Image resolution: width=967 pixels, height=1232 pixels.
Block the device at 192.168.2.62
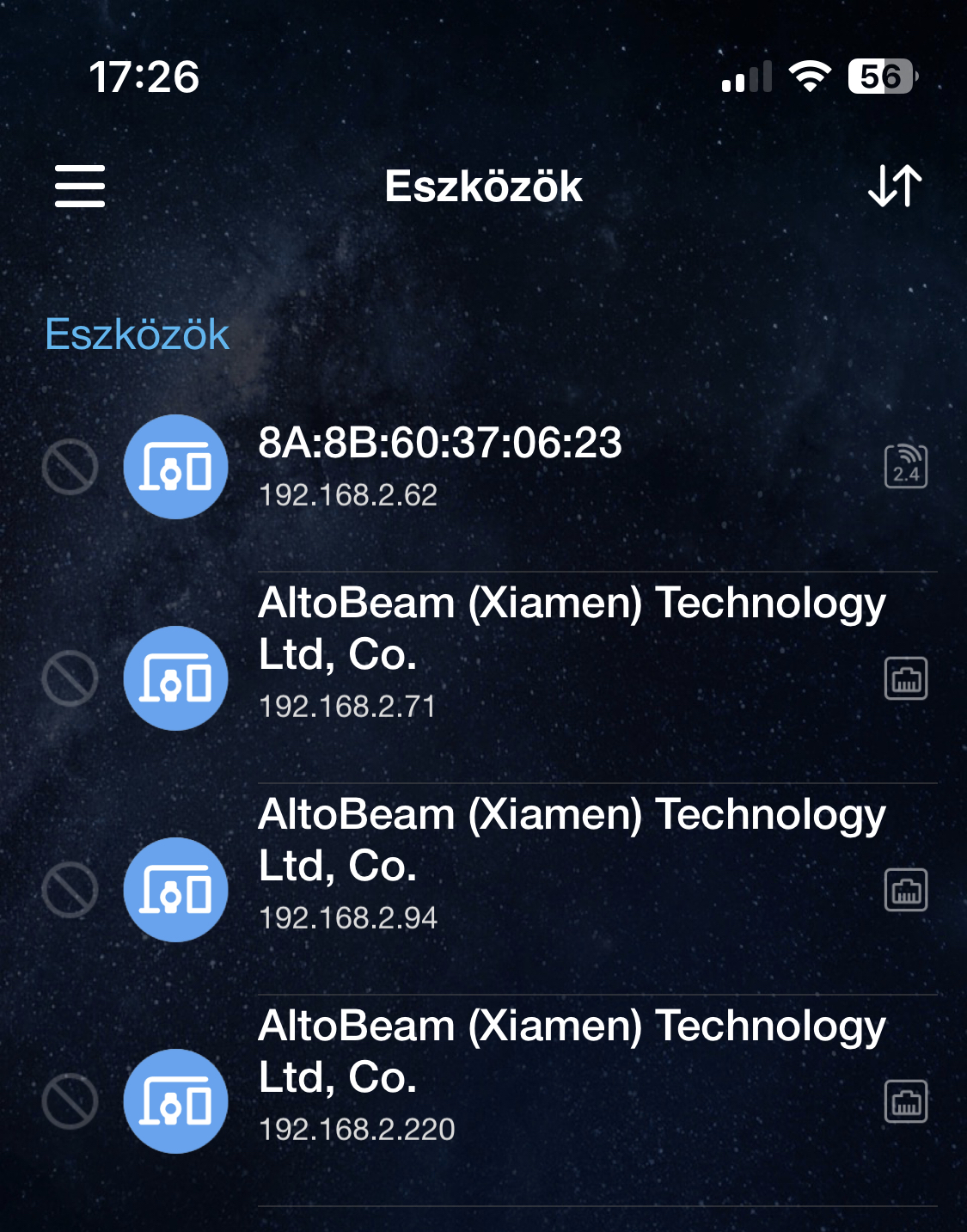[70, 467]
